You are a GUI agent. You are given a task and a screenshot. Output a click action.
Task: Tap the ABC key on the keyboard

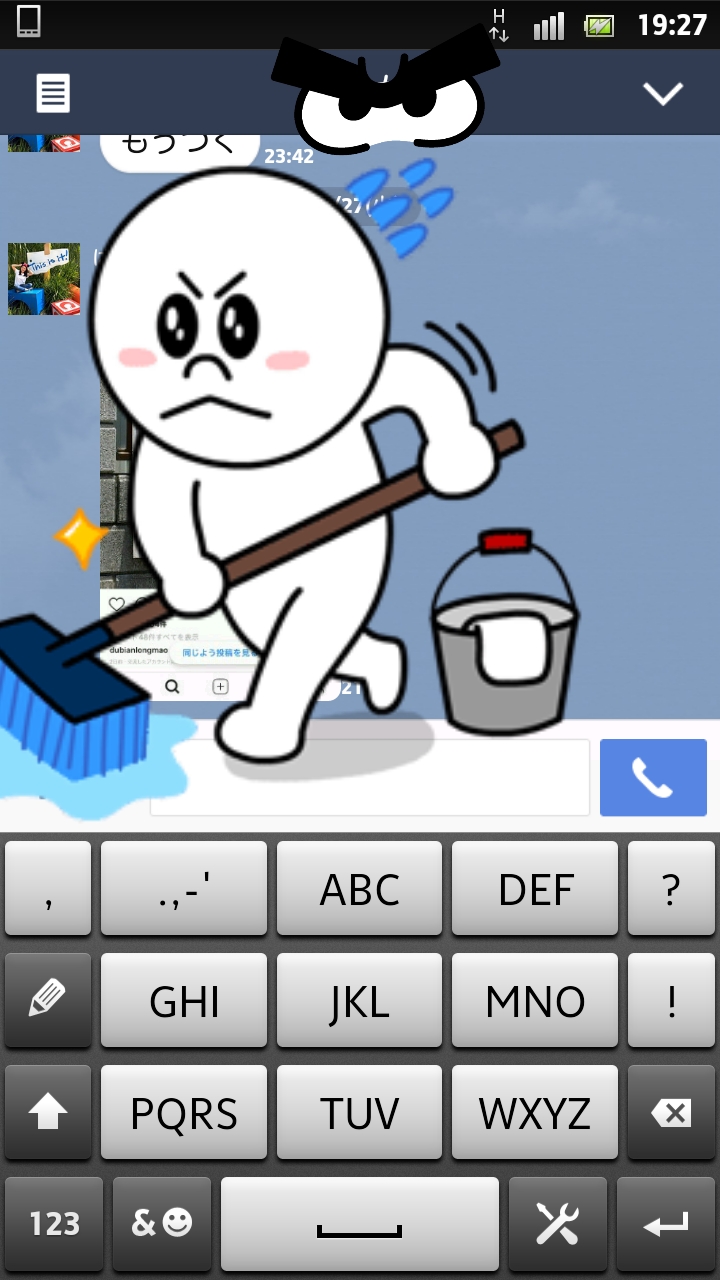(359, 888)
